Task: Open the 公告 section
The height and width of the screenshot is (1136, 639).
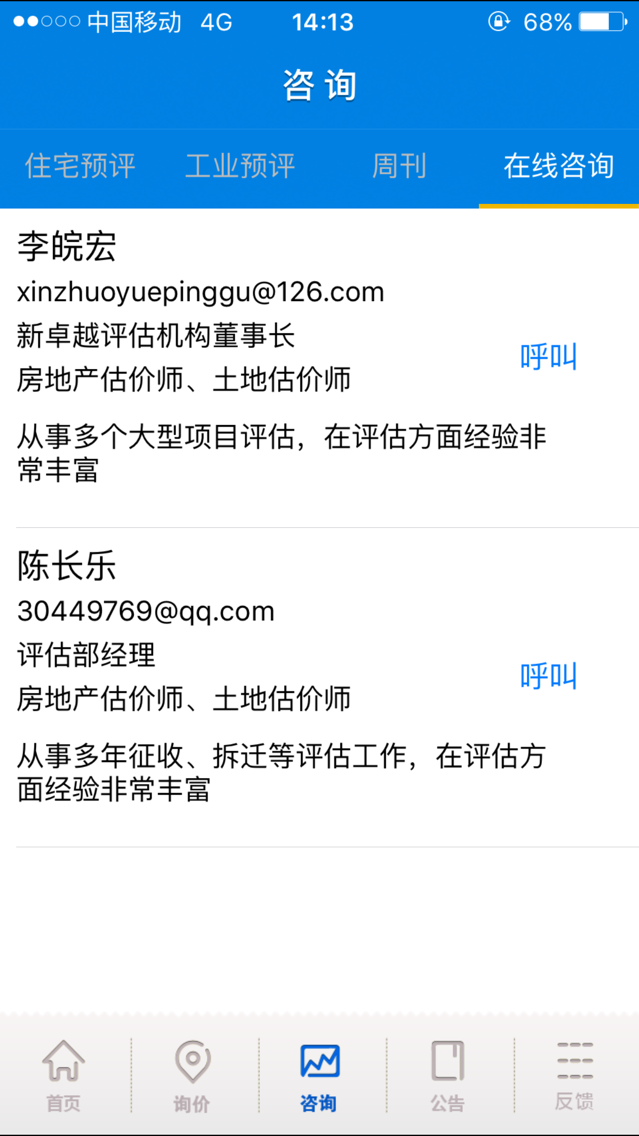Action: pos(447,1077)
